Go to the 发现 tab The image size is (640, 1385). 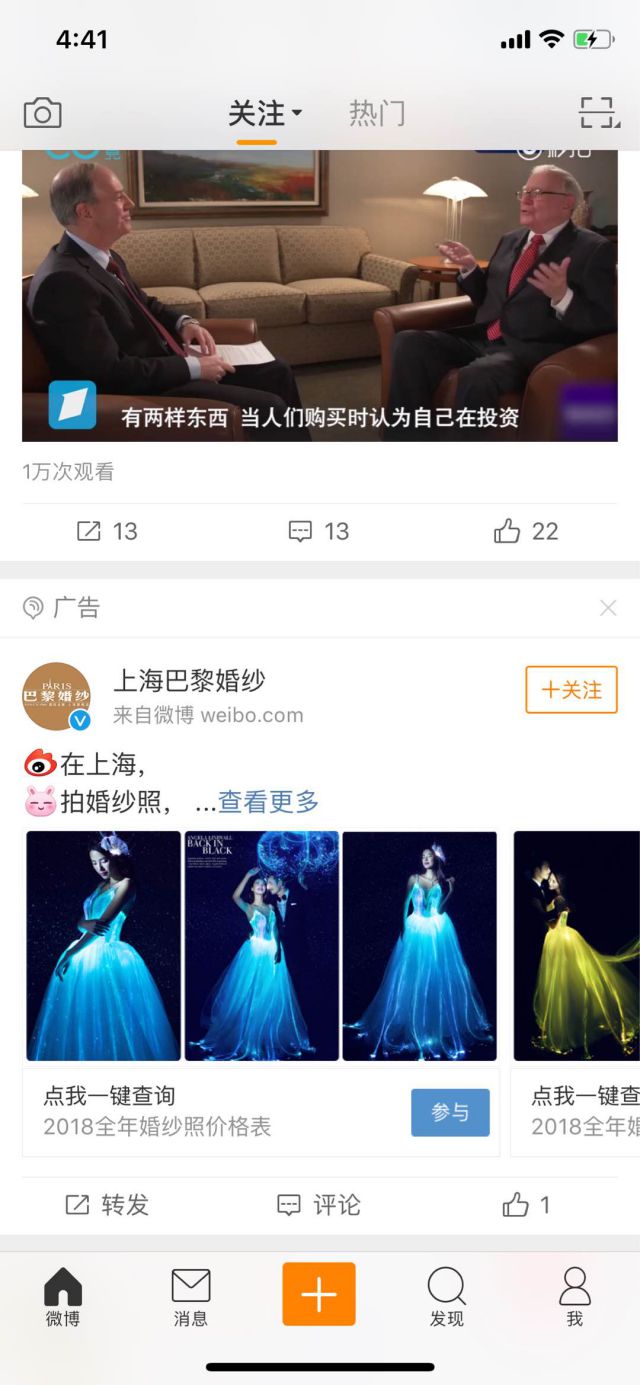[446, 1297]
